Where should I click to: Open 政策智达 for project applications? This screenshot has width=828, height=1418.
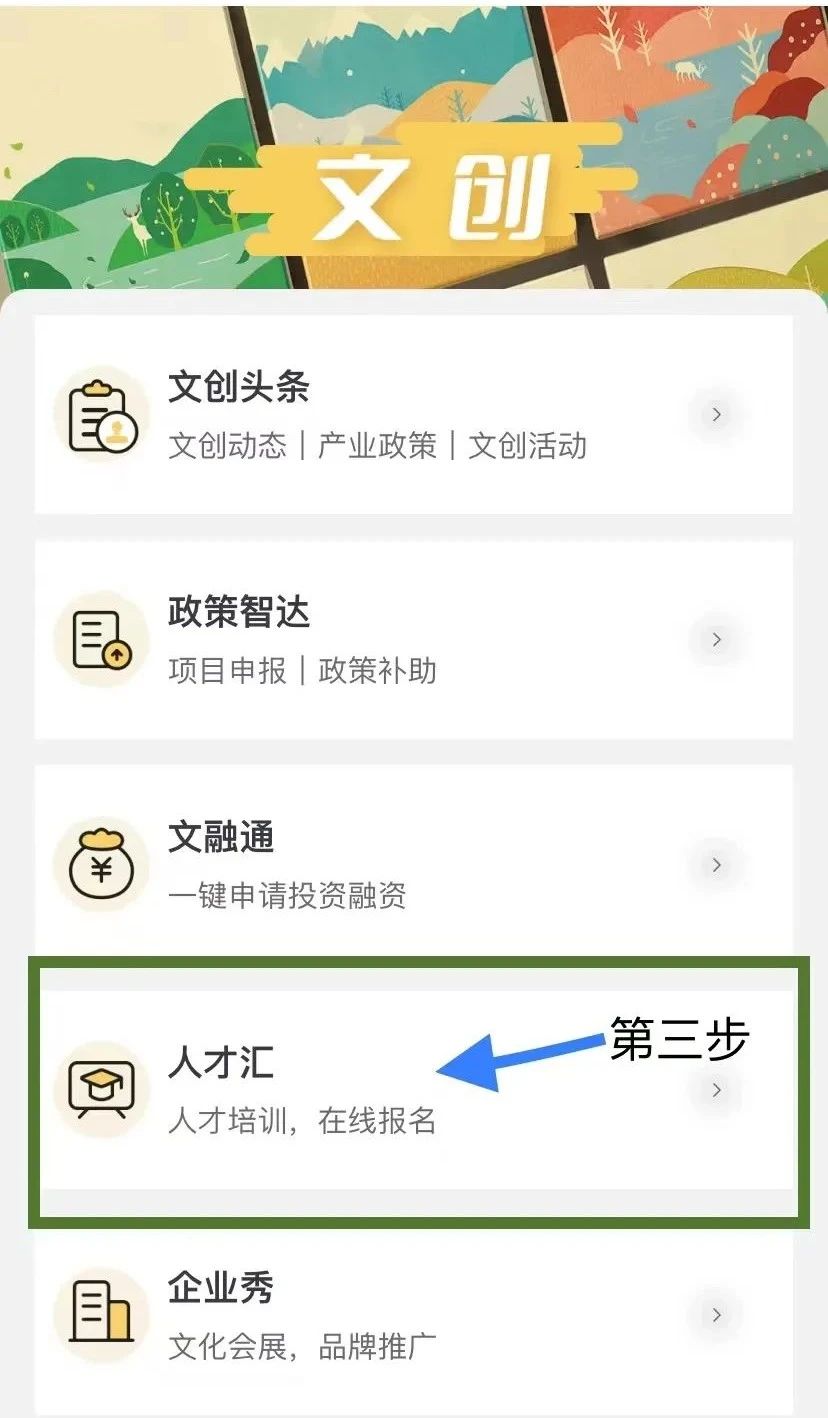point(413,639)
